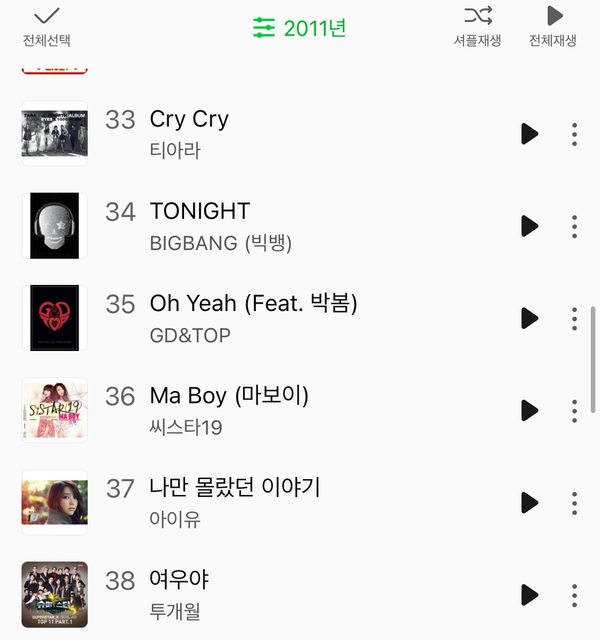This screenshot has height=640, width=600.
Task: Tap 전체선택 to select all songs
Action: 46,26
